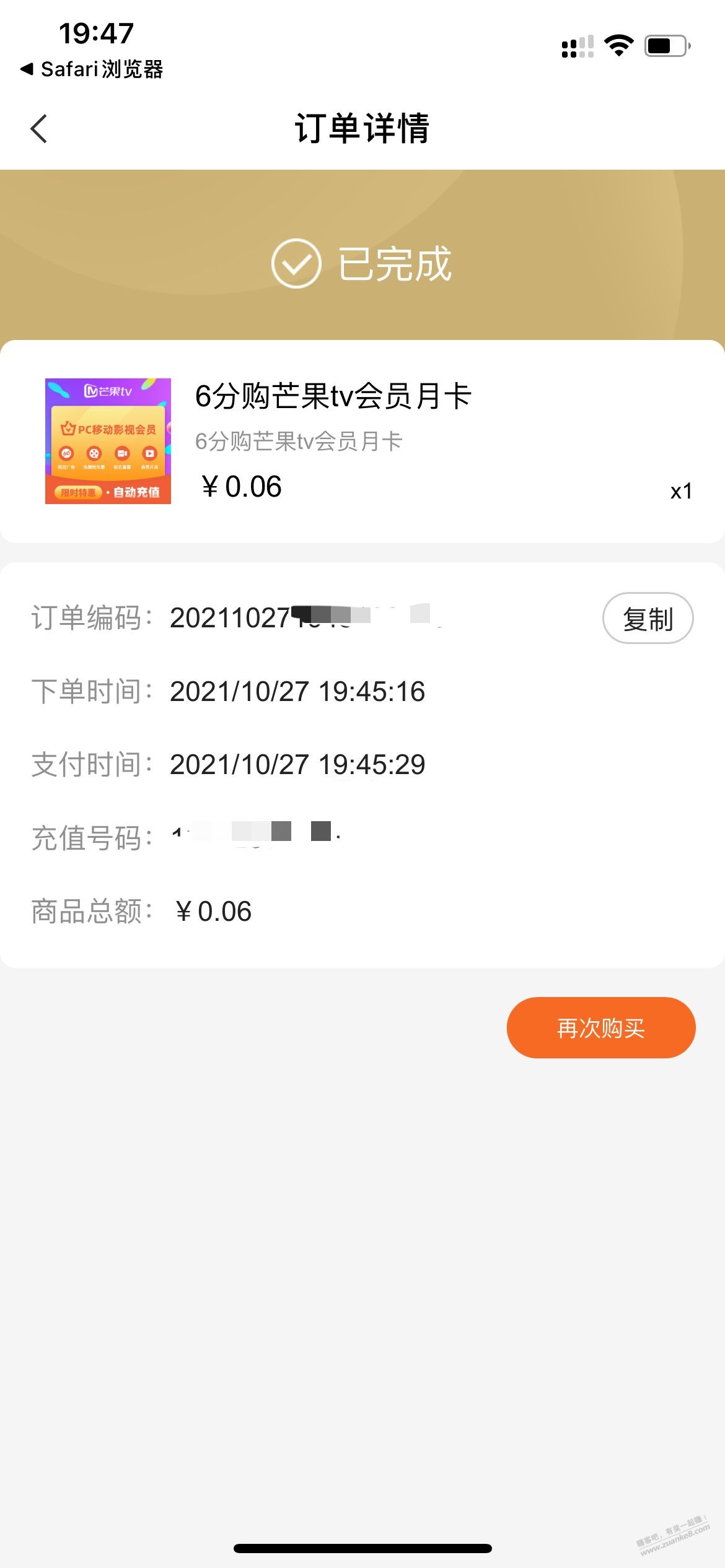Tap 再次购买 to buy again

point(600,1028)
